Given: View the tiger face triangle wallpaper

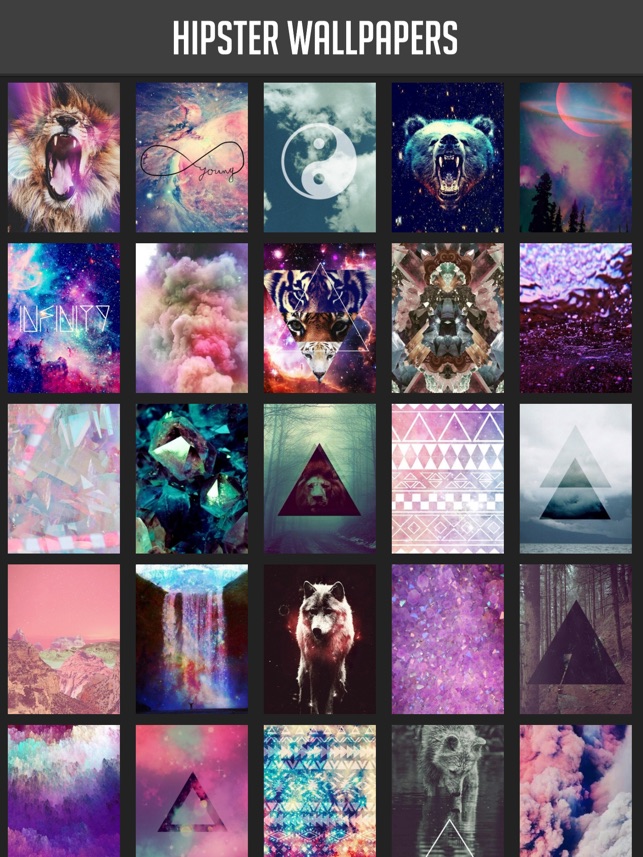Looking at the screenshot, I should point(320,318).
